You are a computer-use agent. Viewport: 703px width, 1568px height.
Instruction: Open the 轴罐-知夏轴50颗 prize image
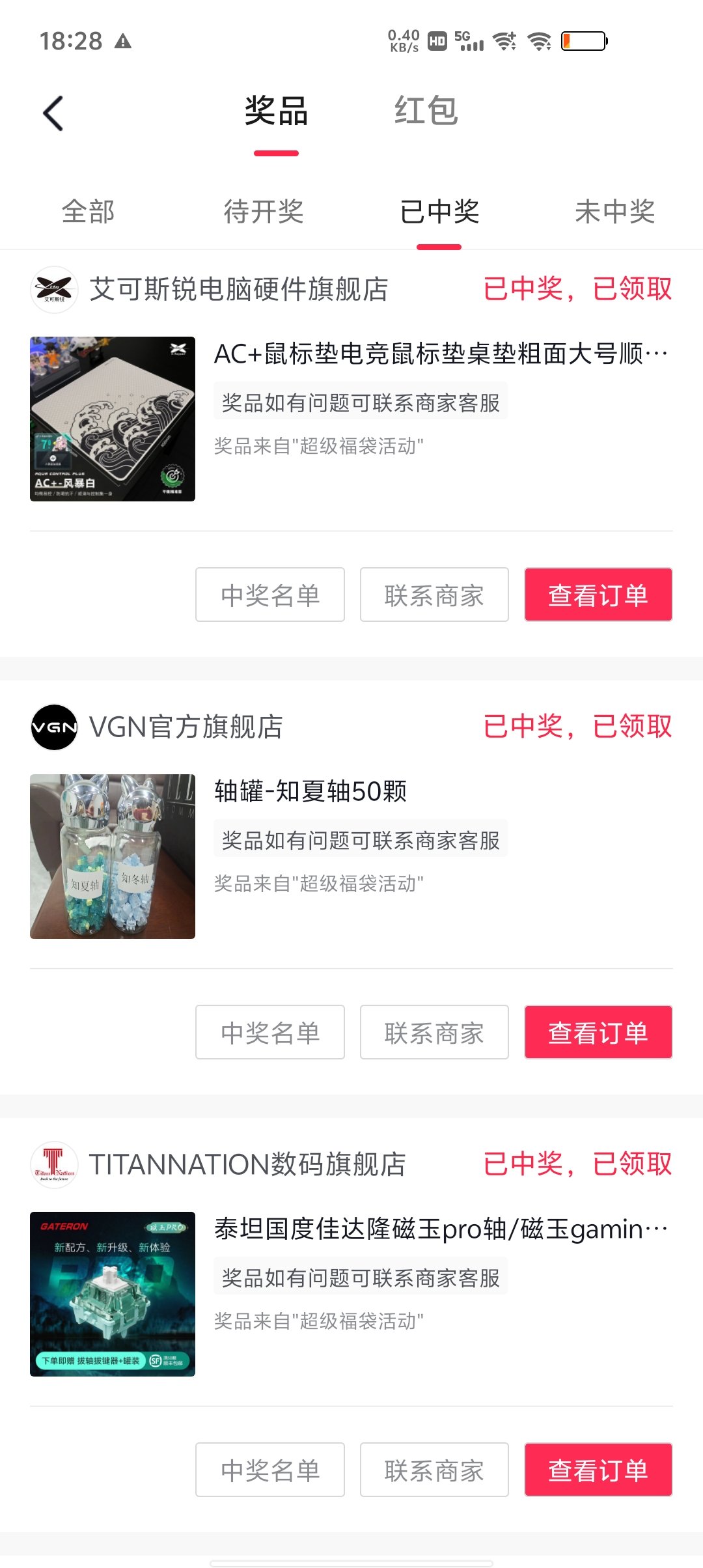(x=113, y=856)
